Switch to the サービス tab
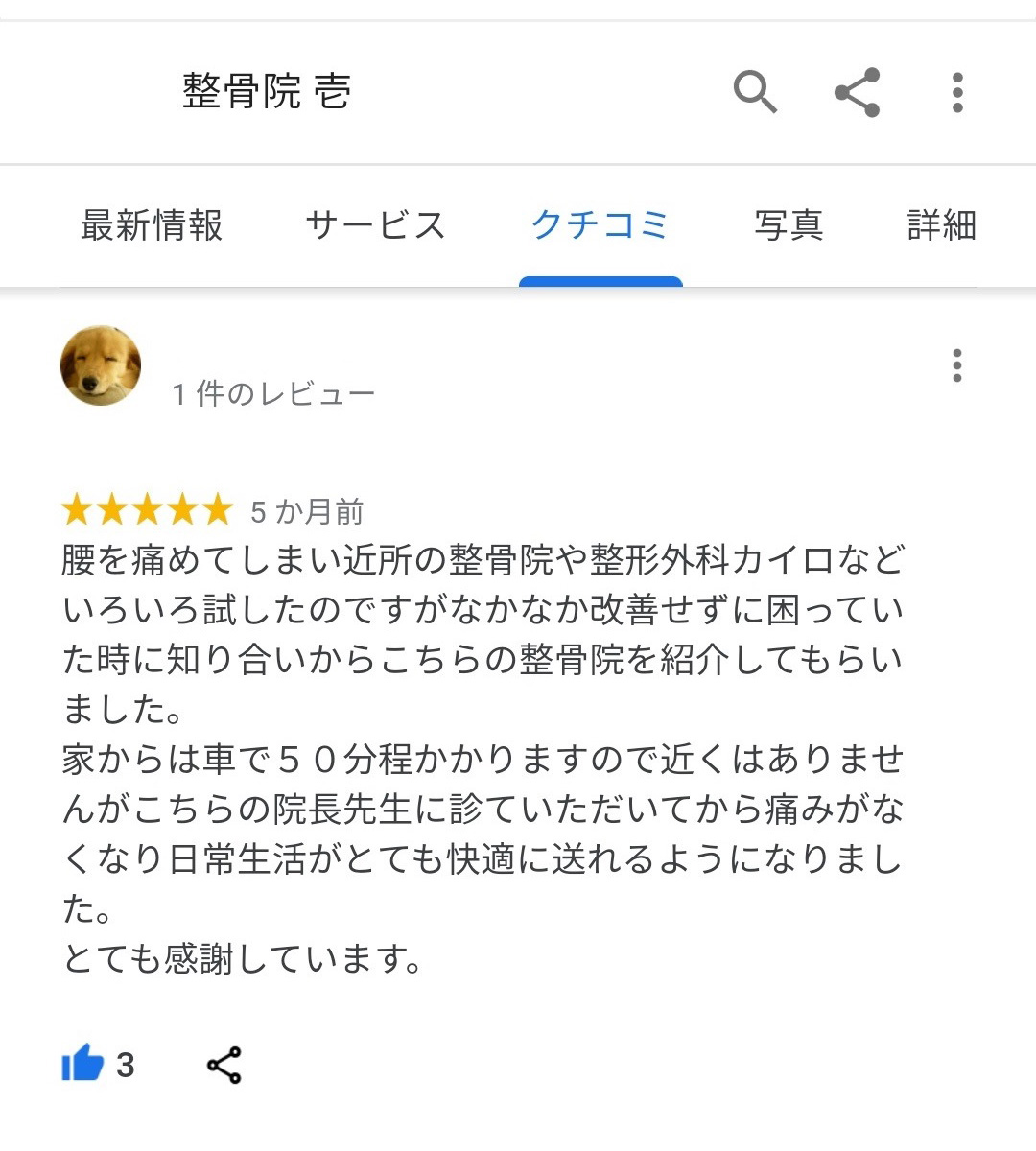Image resolution: width=1036 pixels, height=1151 pixels. (375, 225)
